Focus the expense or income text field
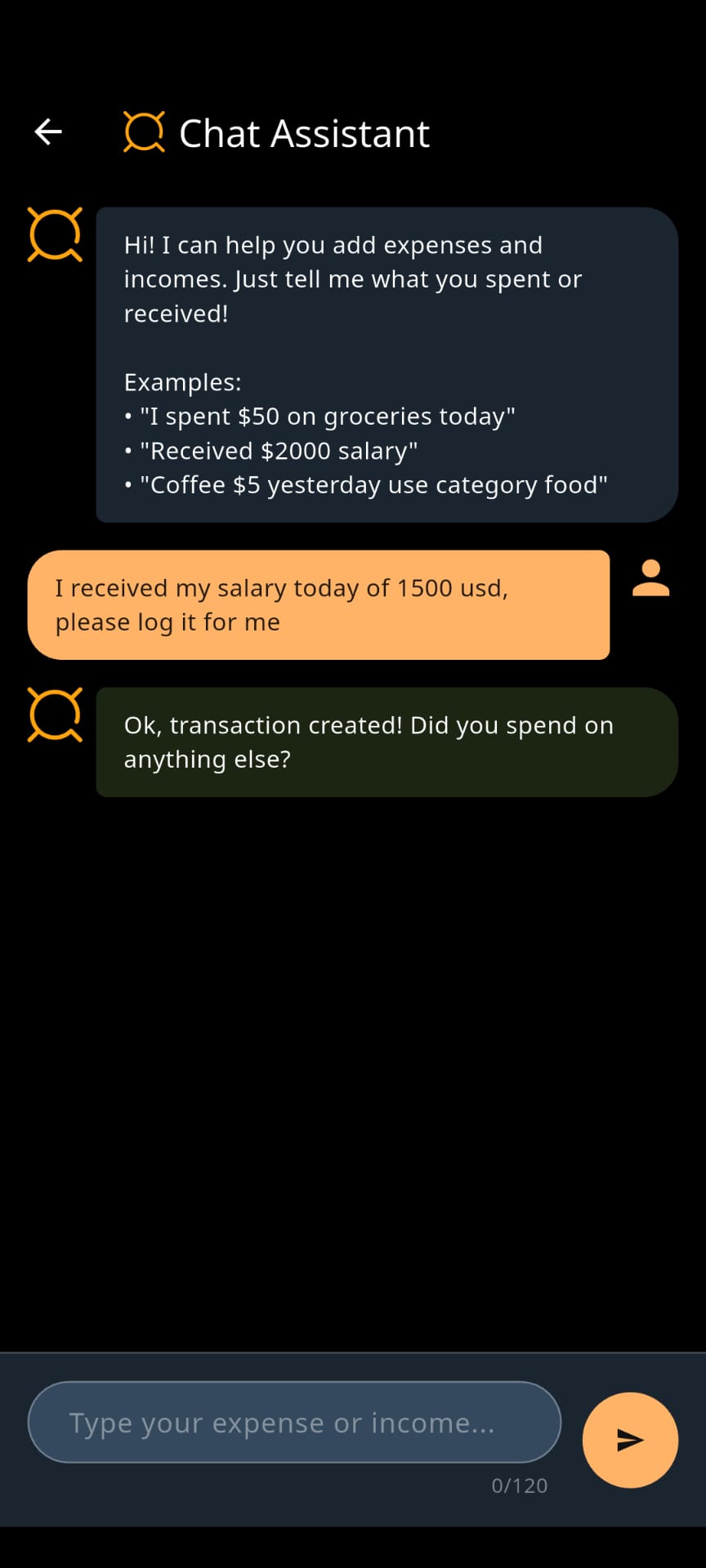 tap(294, 1422)
